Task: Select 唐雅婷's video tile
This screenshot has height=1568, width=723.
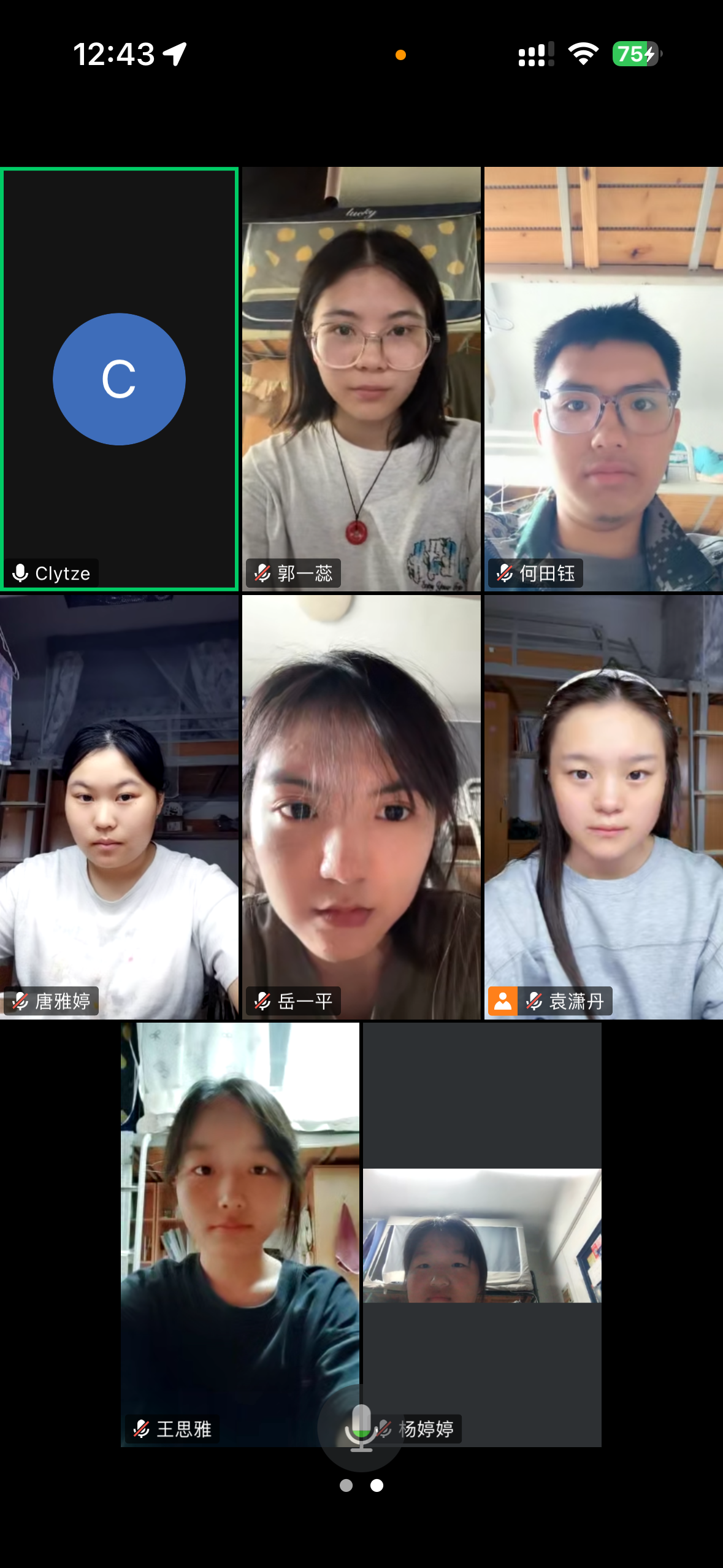Action: tap(119, 807)
